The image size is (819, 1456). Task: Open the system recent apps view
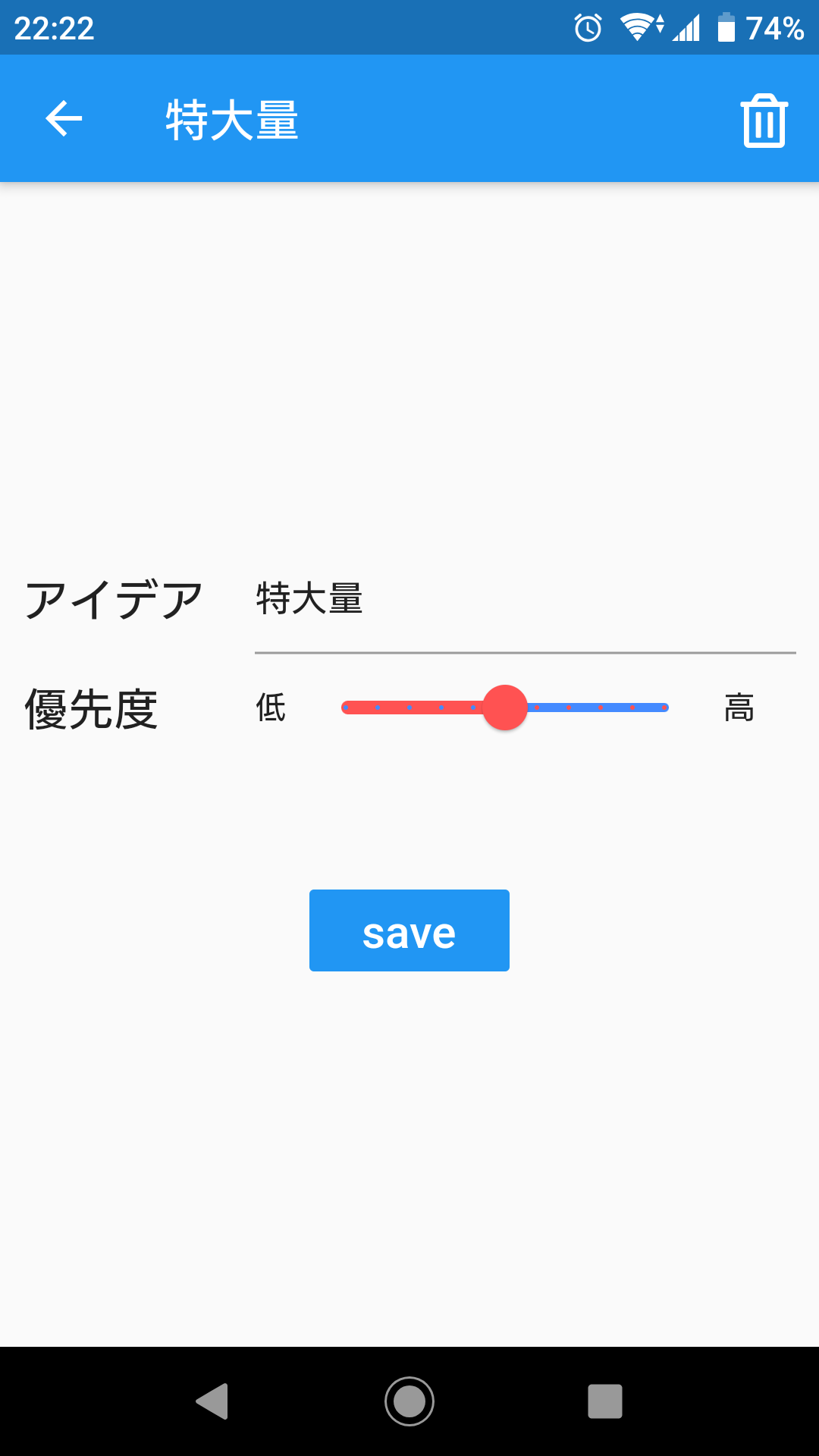pyautogui.click(x=604, y=1401)
